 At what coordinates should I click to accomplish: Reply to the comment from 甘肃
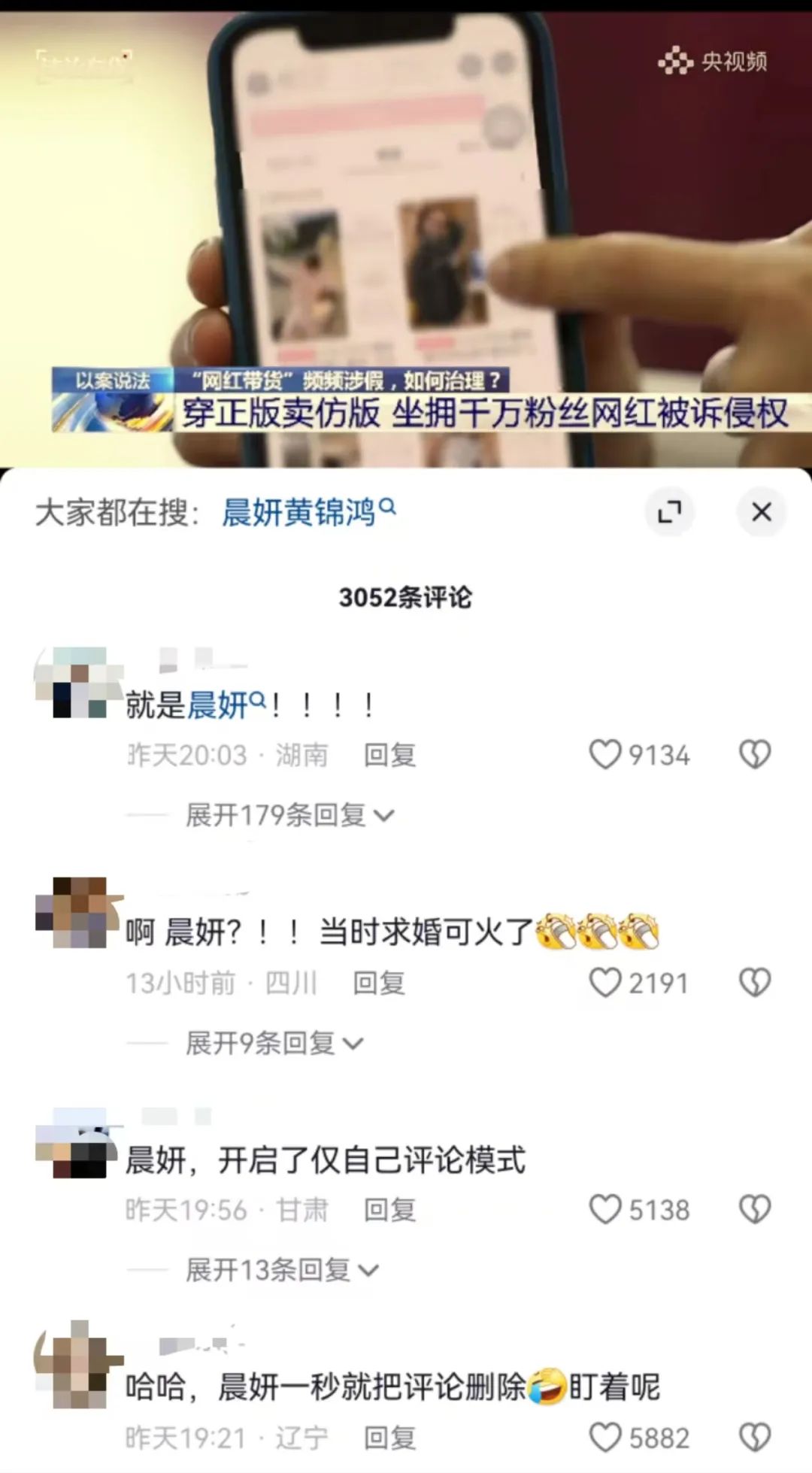coord(389,1210)
